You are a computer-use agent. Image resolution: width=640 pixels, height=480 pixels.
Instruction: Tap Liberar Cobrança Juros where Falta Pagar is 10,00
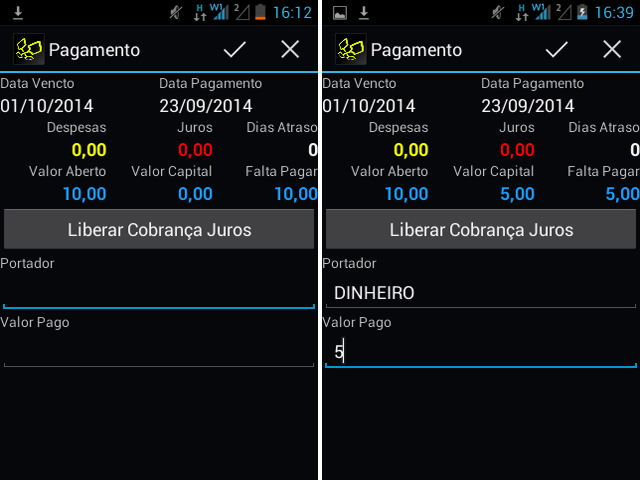point(159,229)
